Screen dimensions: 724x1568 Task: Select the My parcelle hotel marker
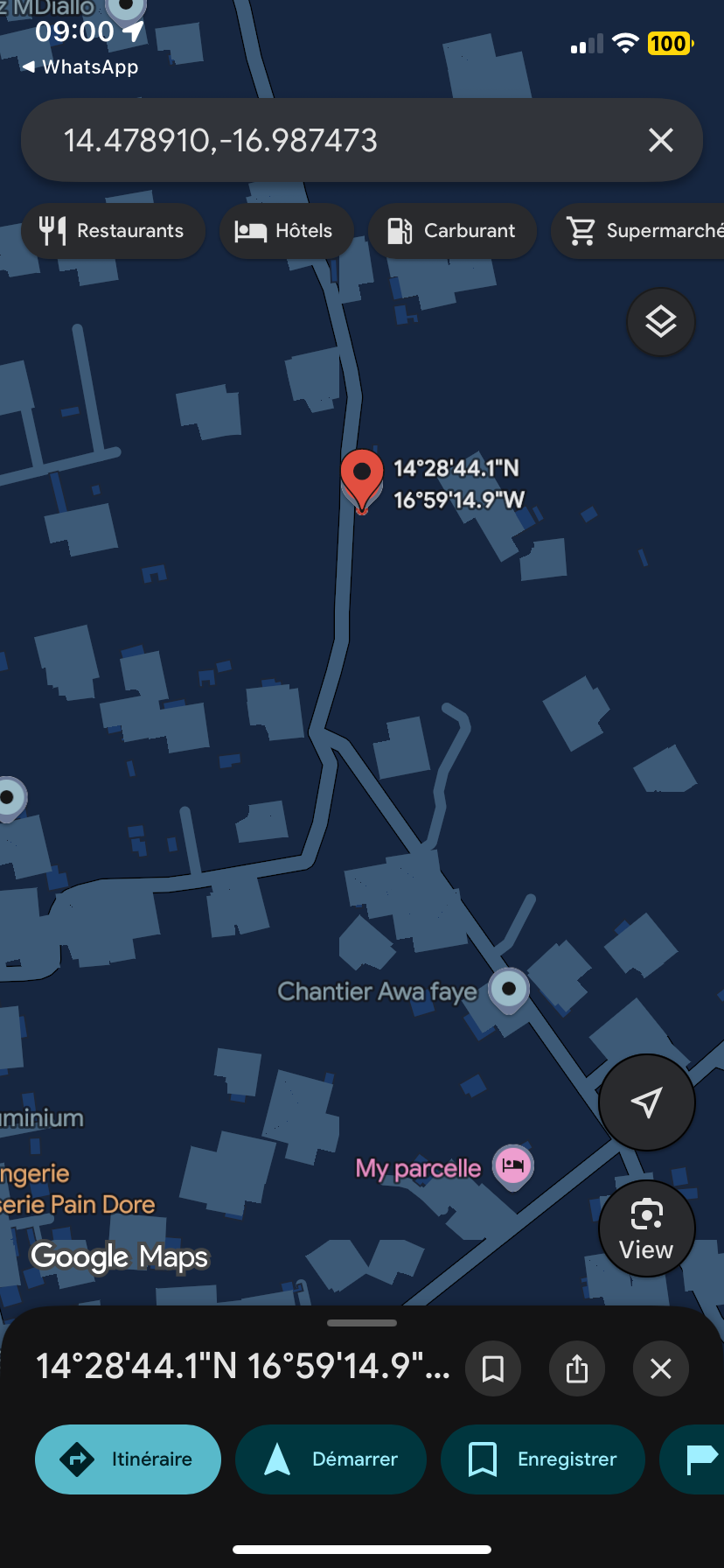513,1165
